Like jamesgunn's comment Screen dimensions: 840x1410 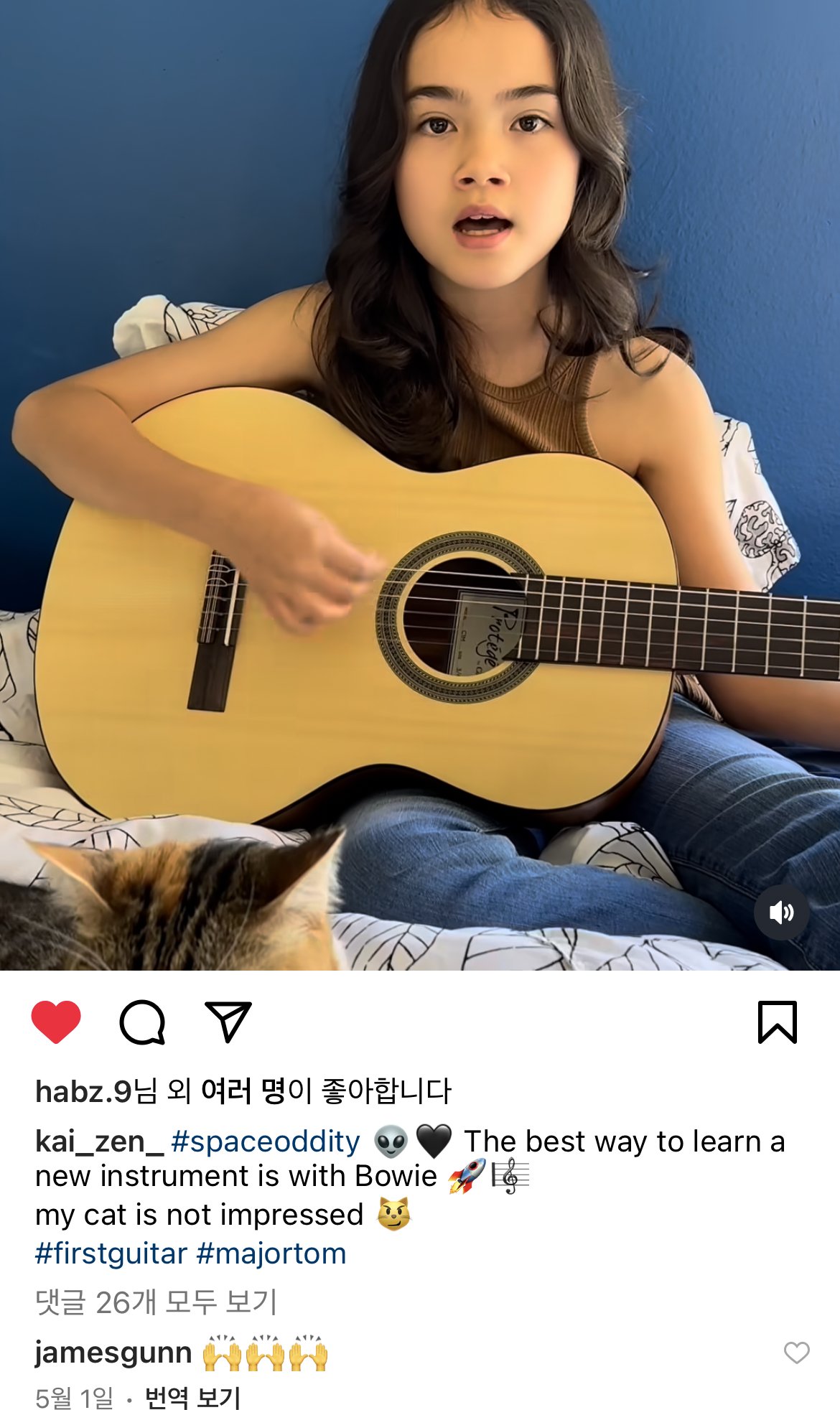tap(796, 1353)
